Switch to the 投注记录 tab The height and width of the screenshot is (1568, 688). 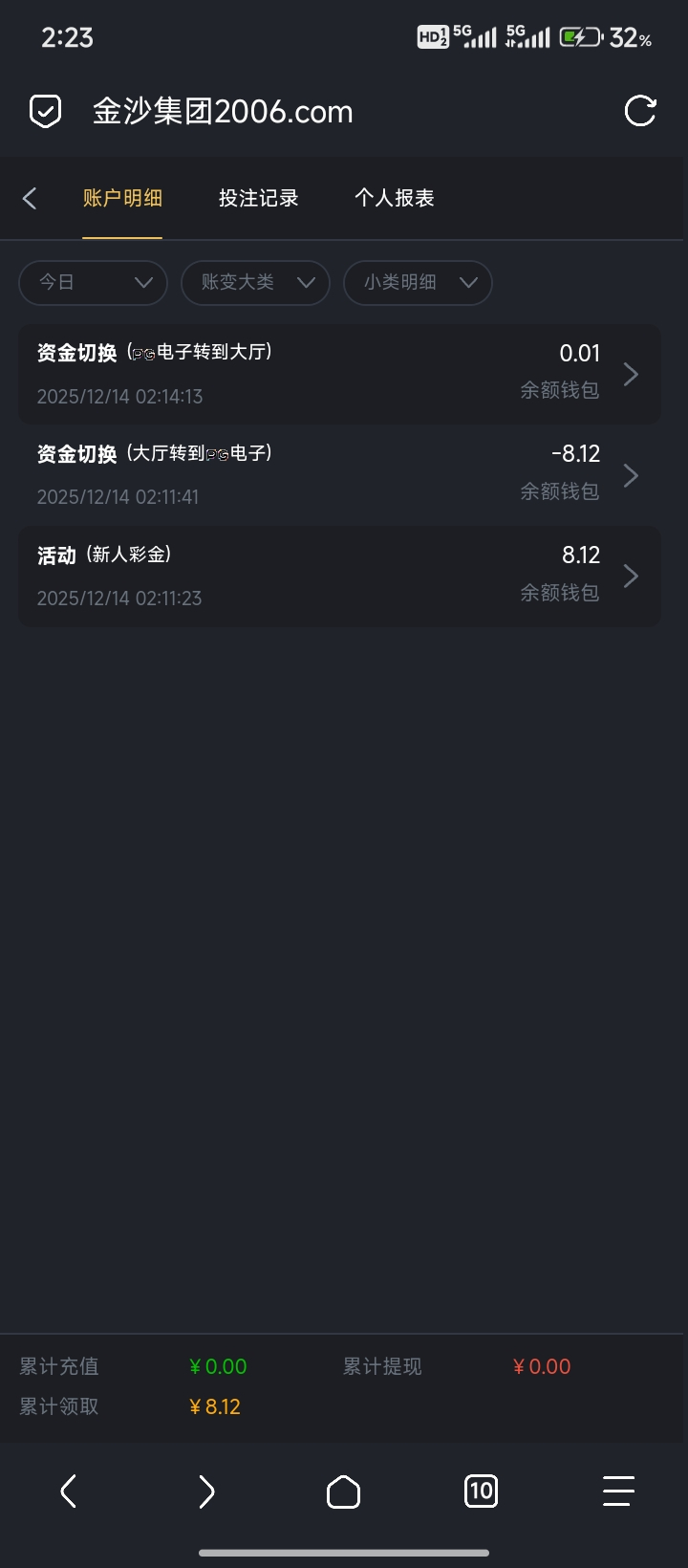(258, 198)
